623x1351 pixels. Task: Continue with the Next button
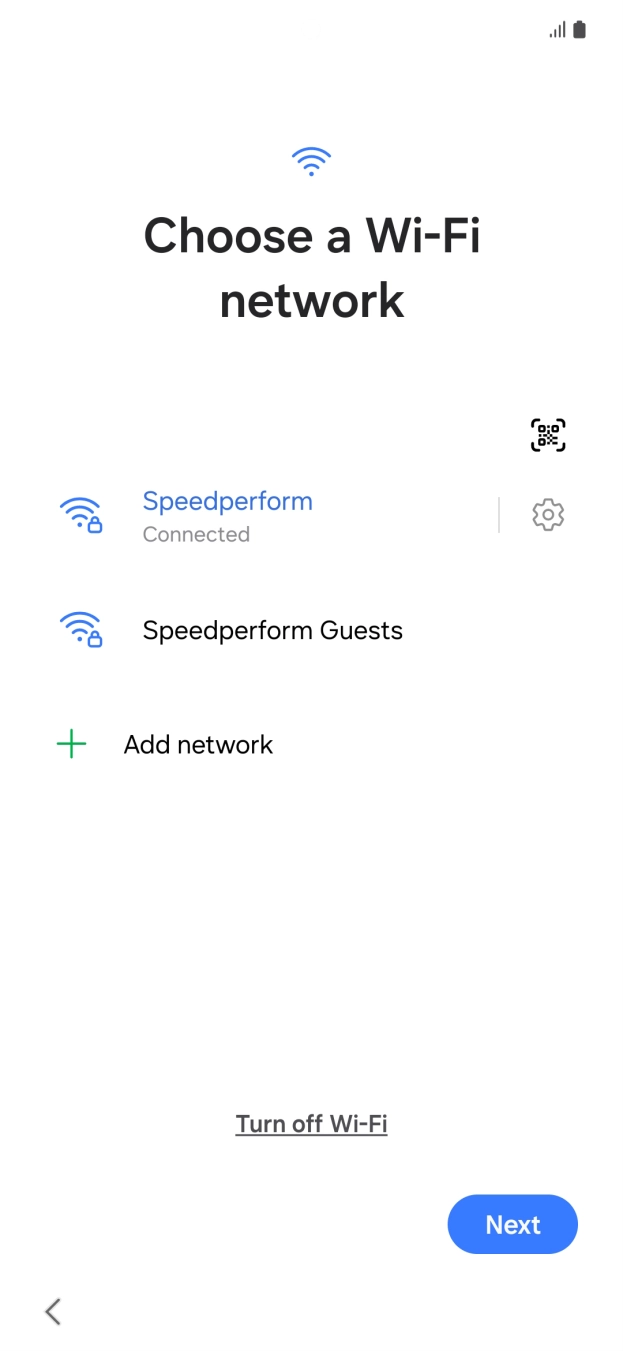point(513,1225)
